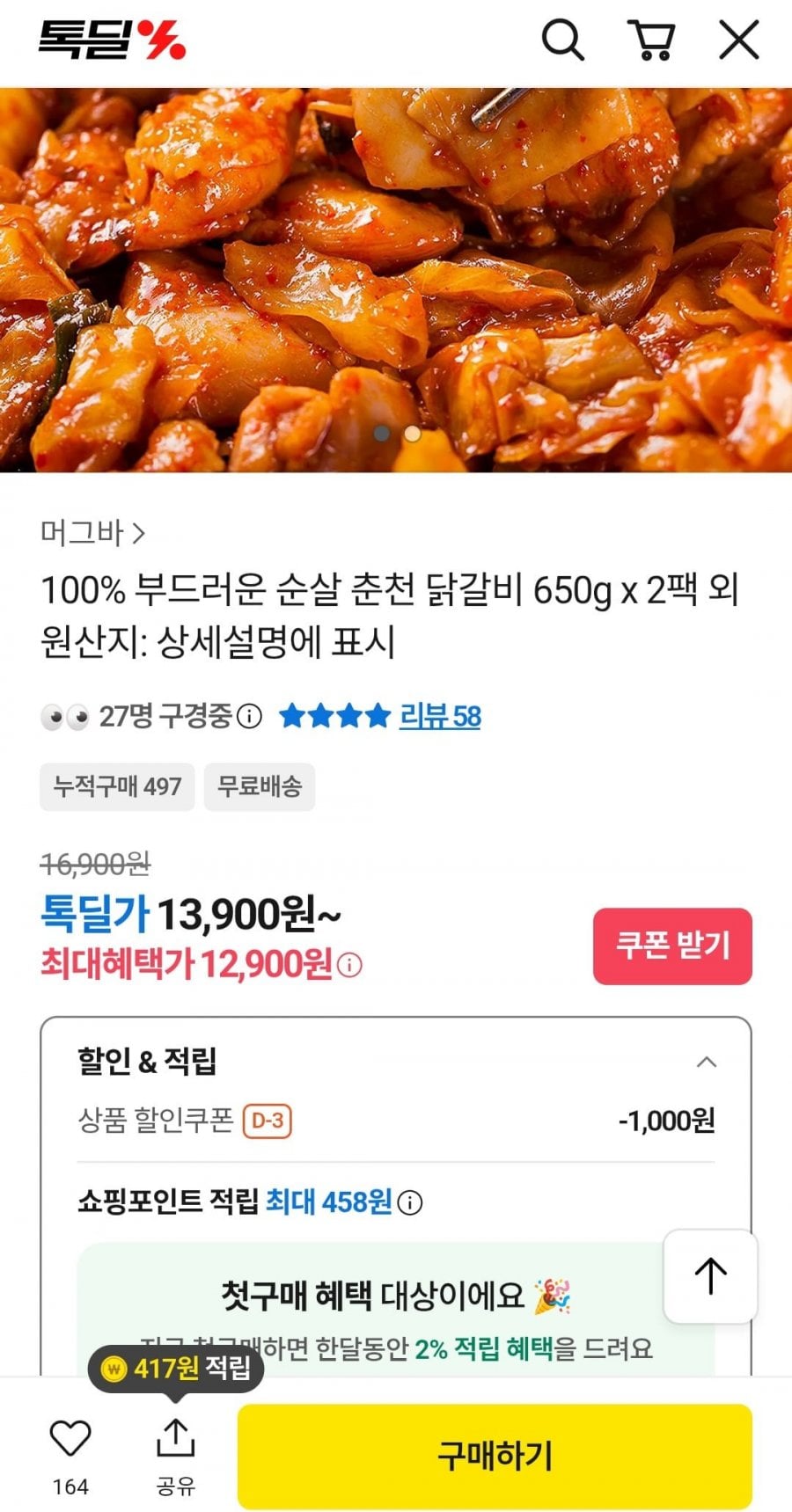
Task: Show info about 최대혜택가 12,900원
Action: pos(349,966)
